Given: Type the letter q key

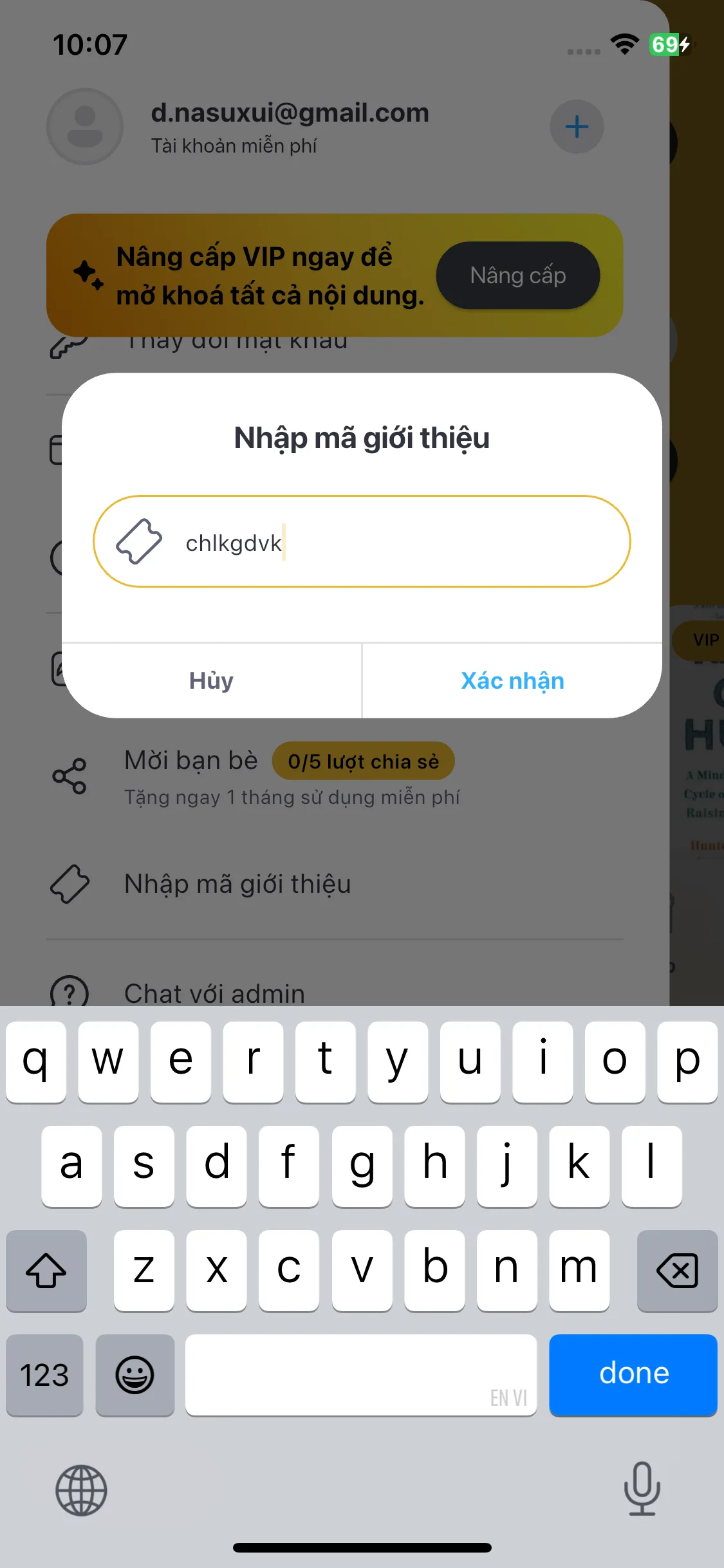Looking at the screenshot, I should 36,1061.
